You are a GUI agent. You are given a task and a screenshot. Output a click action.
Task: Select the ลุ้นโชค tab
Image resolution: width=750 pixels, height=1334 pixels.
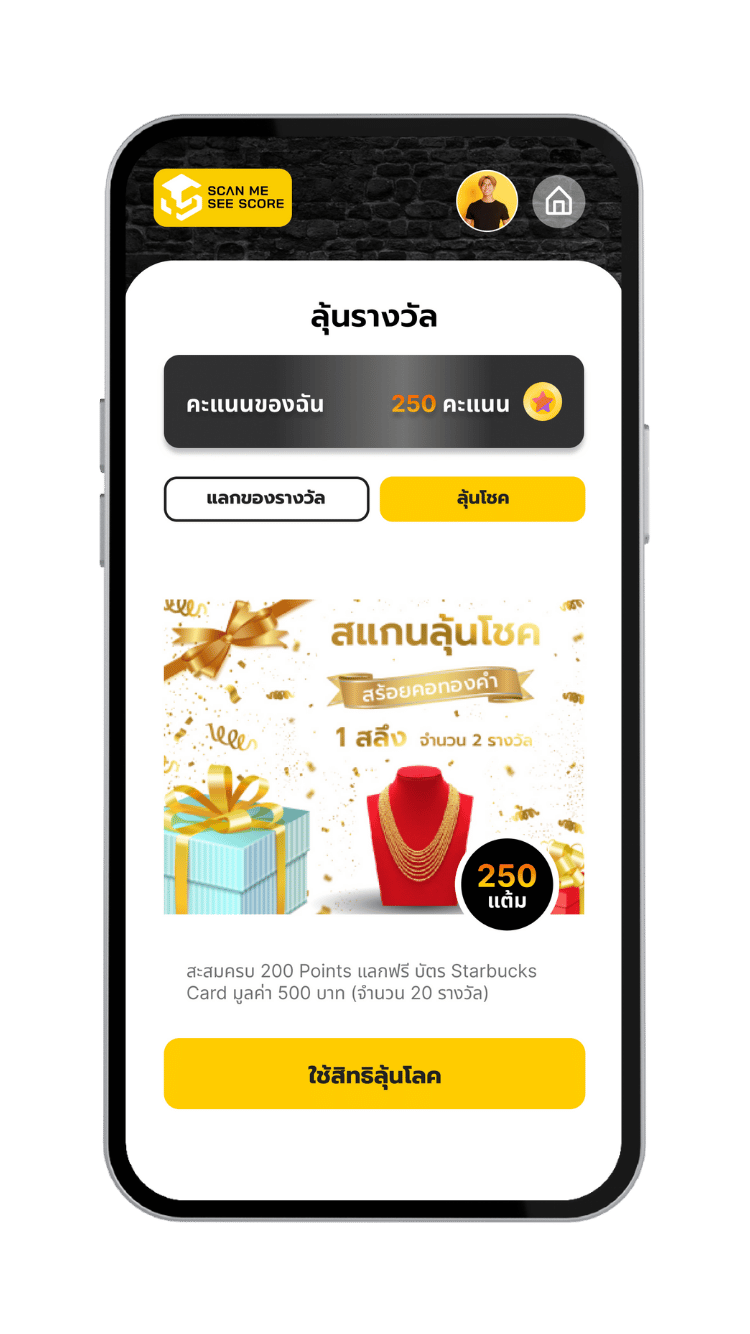[482, 498]
